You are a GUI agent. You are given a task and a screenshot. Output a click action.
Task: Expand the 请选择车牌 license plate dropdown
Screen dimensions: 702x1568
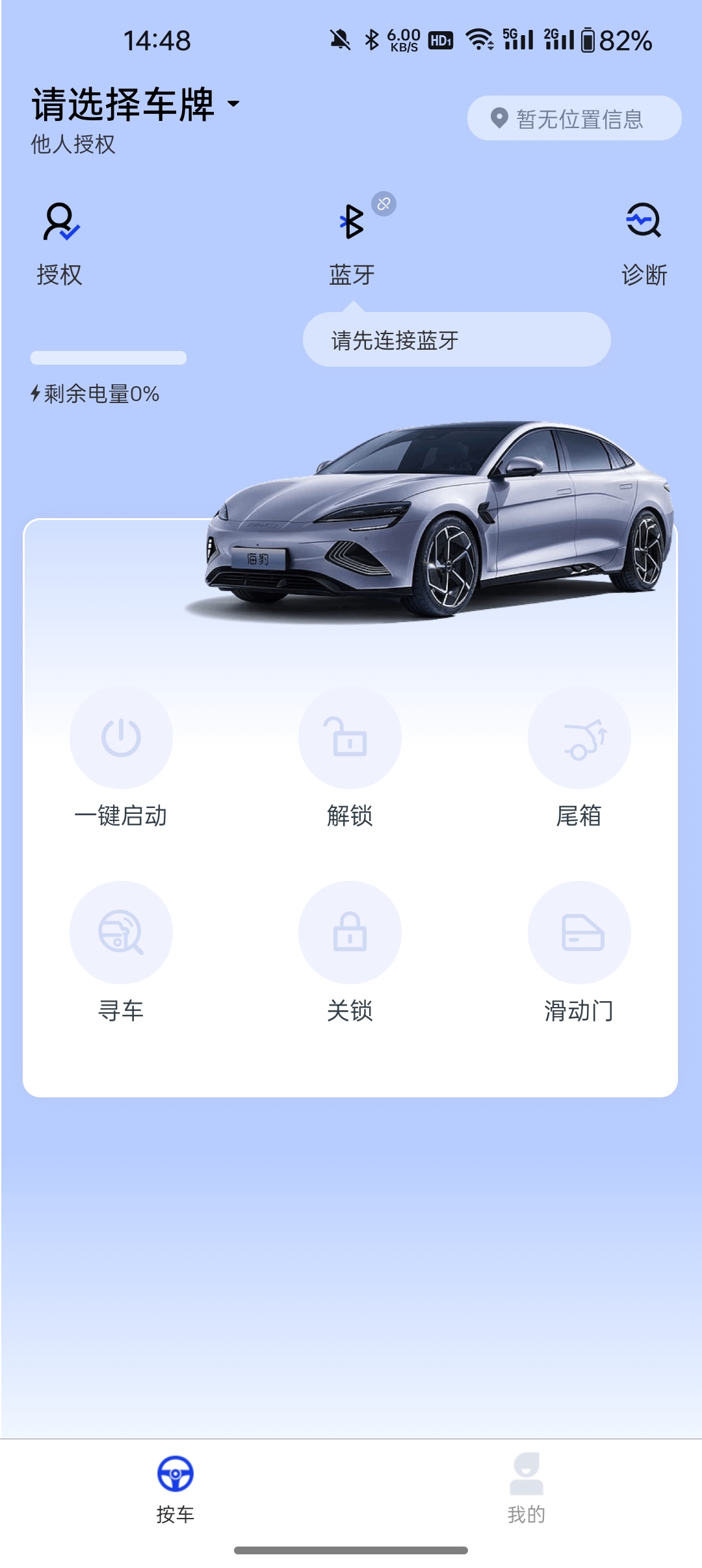[x=136, y=104]
